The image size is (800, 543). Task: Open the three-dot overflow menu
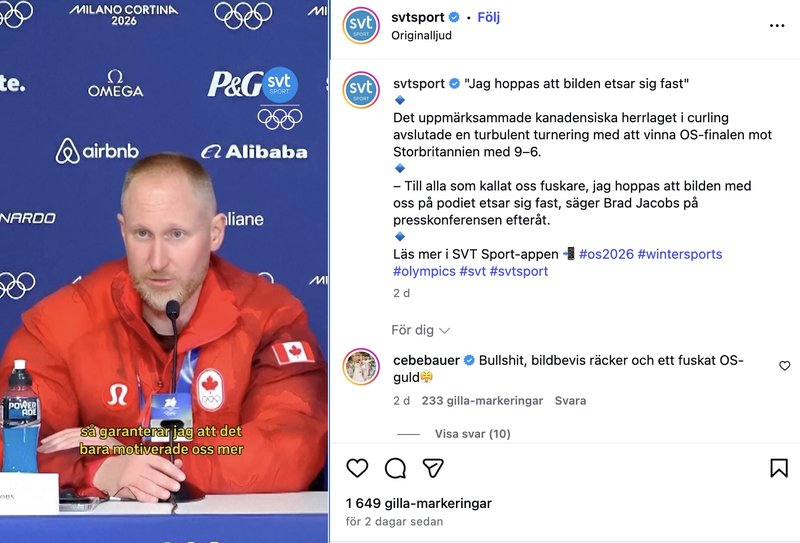777,26
